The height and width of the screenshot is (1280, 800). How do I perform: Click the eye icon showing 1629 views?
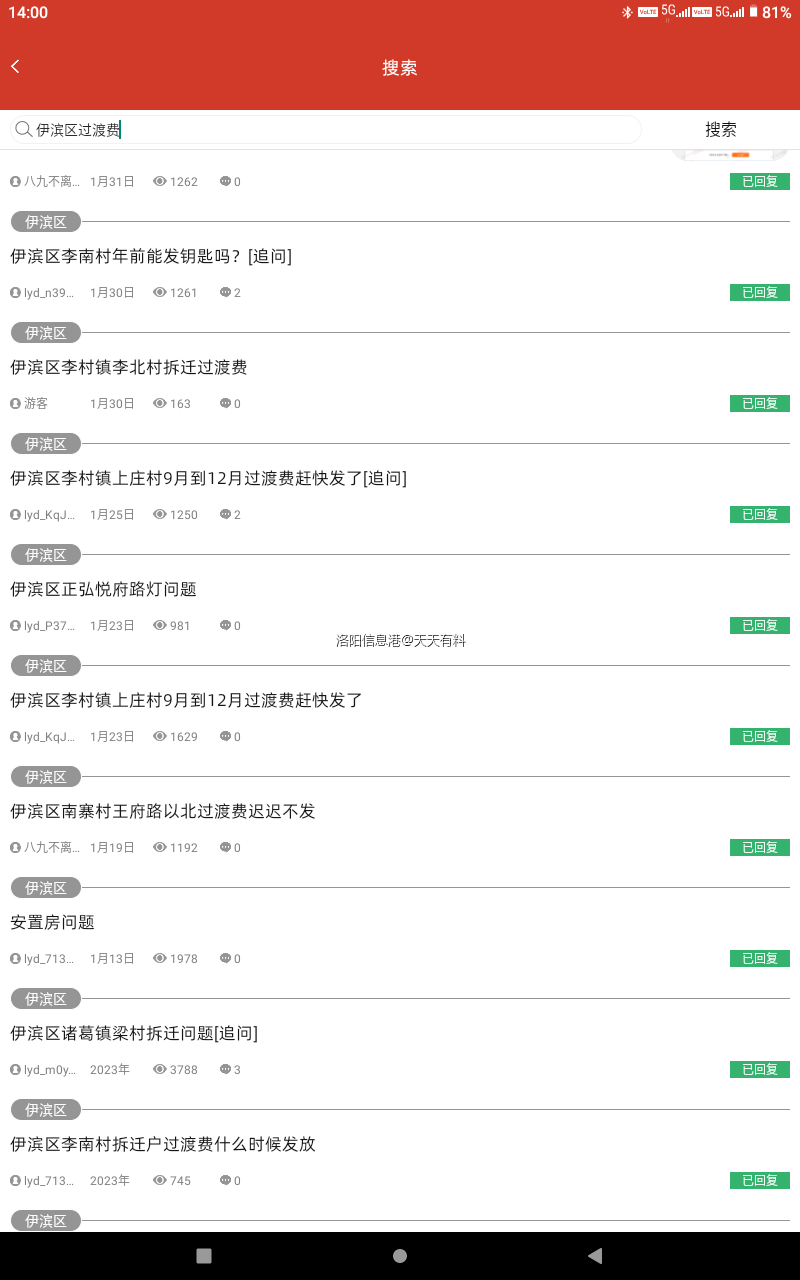[160, 736]
